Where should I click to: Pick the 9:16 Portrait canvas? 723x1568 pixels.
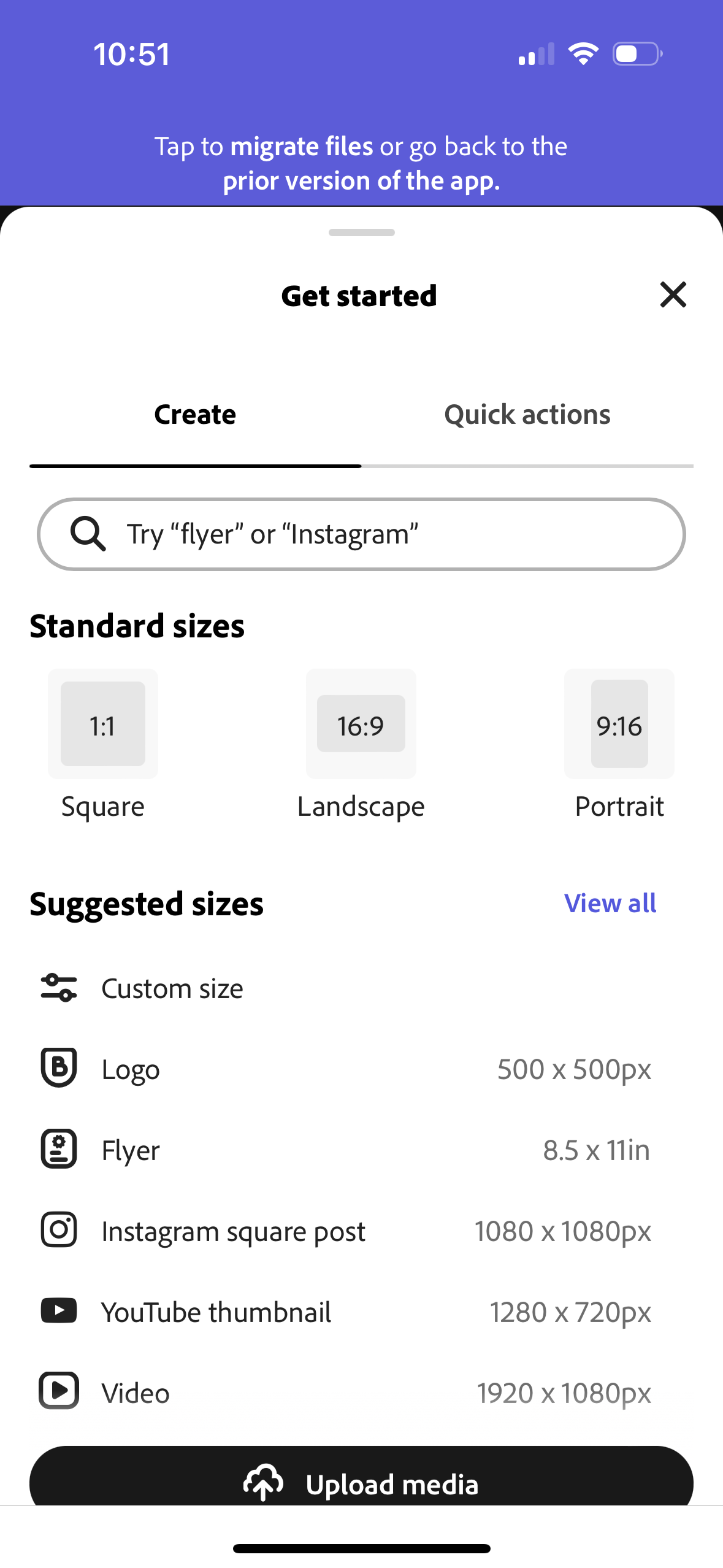click(x=619, y=724)
